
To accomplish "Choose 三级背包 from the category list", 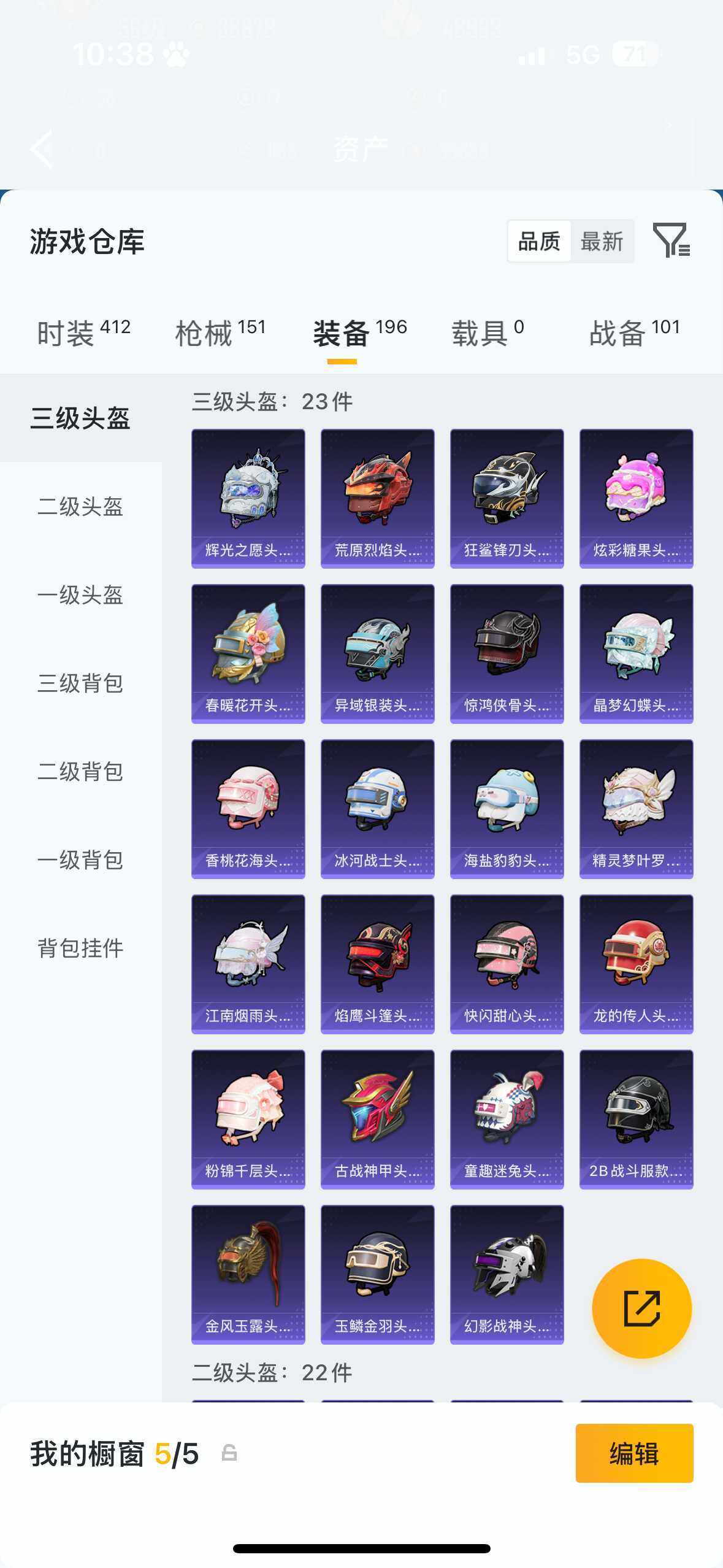I will 82,684.
